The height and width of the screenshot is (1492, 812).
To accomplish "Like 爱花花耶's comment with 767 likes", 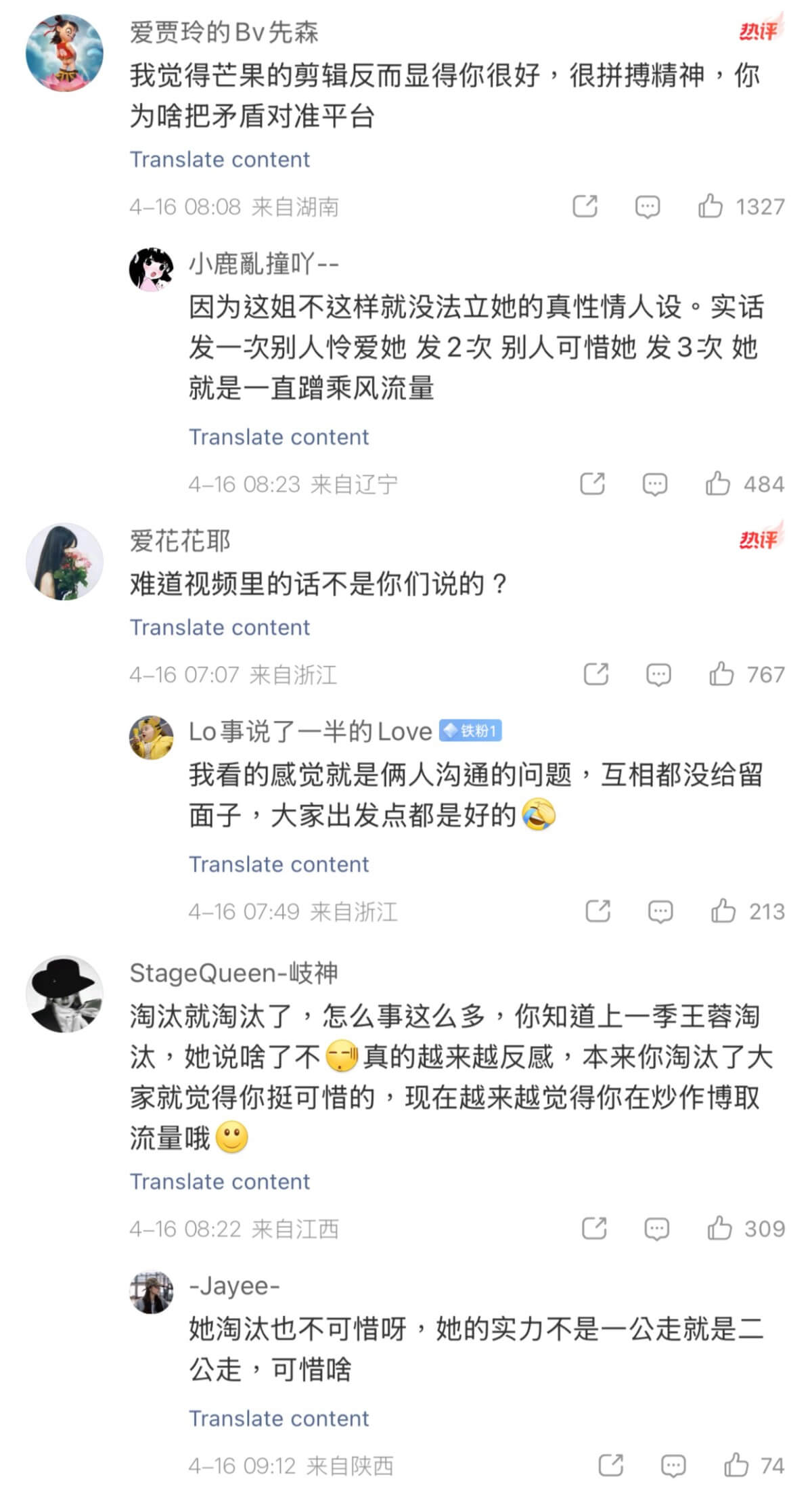I will click(x=721, y=674).
